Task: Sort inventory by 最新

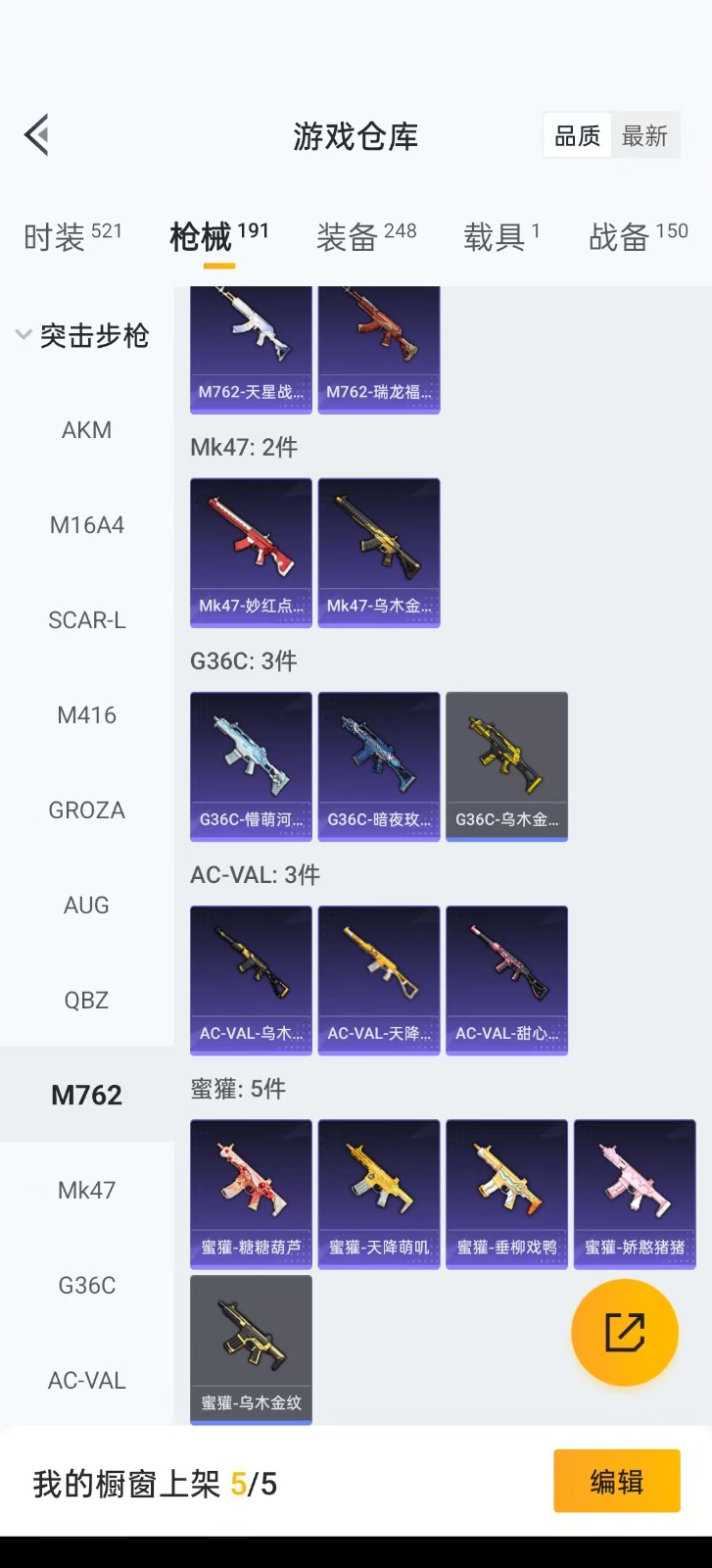Action: coord(644,136)
